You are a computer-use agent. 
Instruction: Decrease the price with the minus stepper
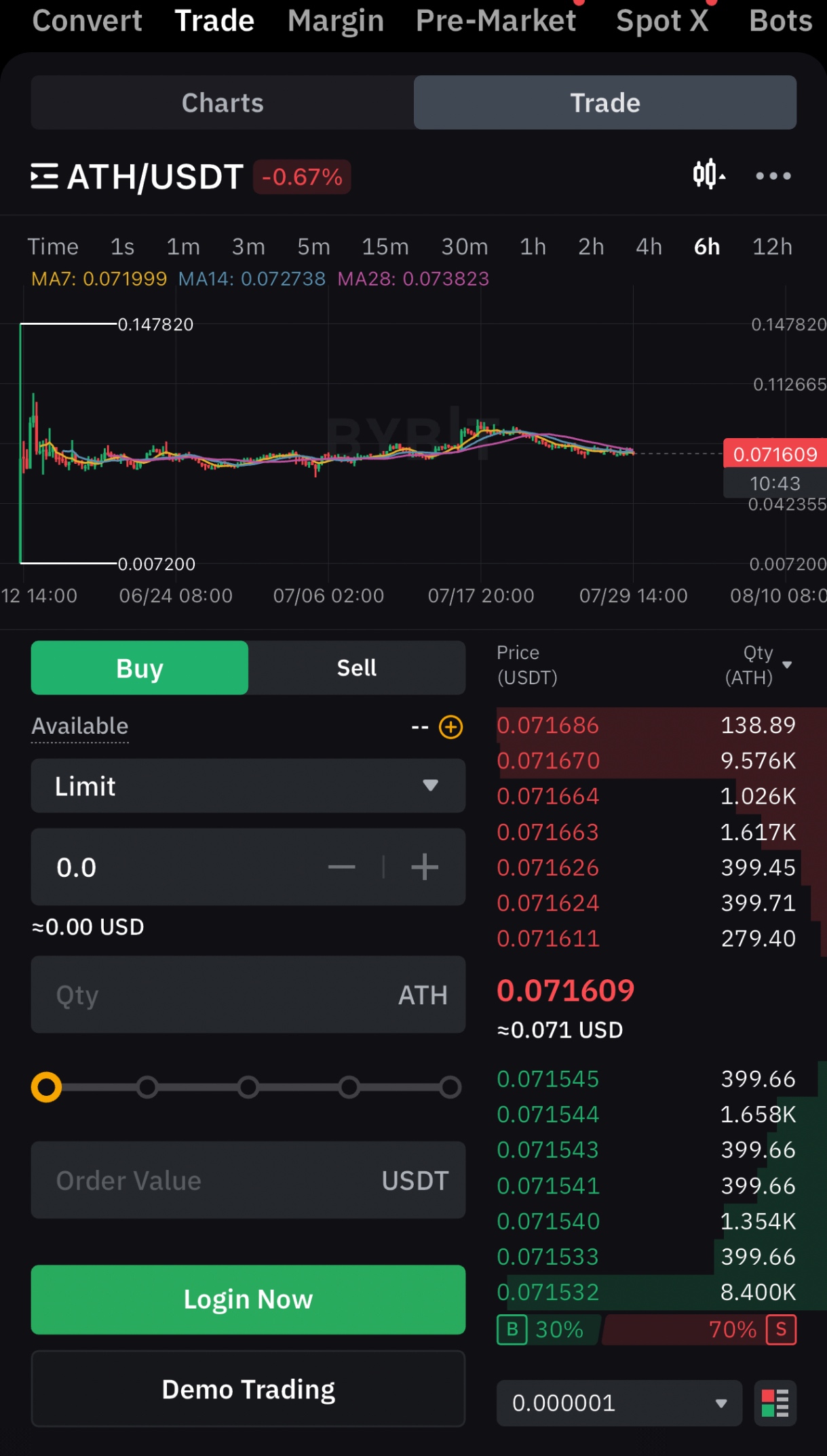tap(342, 867)
